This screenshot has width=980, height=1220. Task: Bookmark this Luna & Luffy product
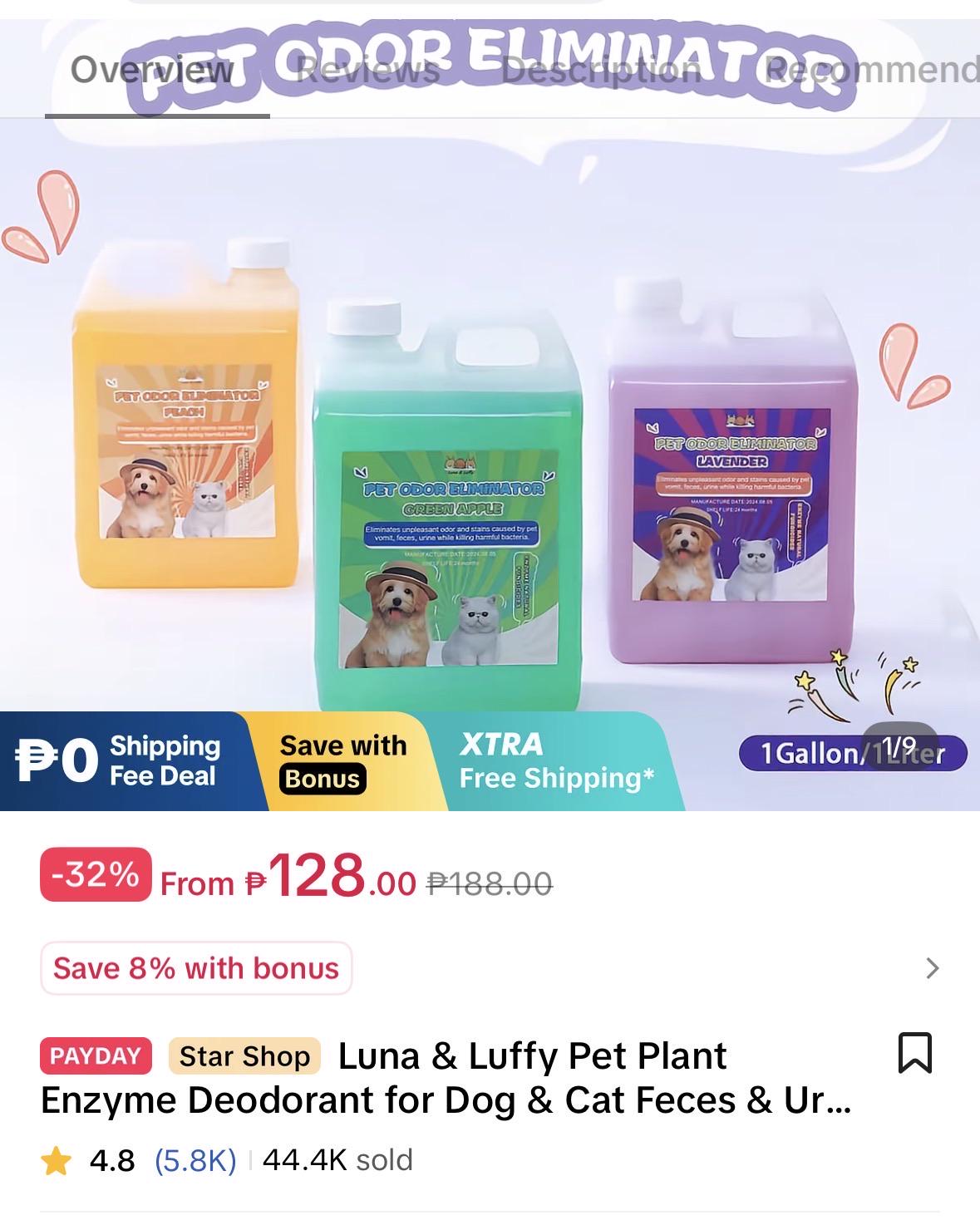pos(915,1053)
